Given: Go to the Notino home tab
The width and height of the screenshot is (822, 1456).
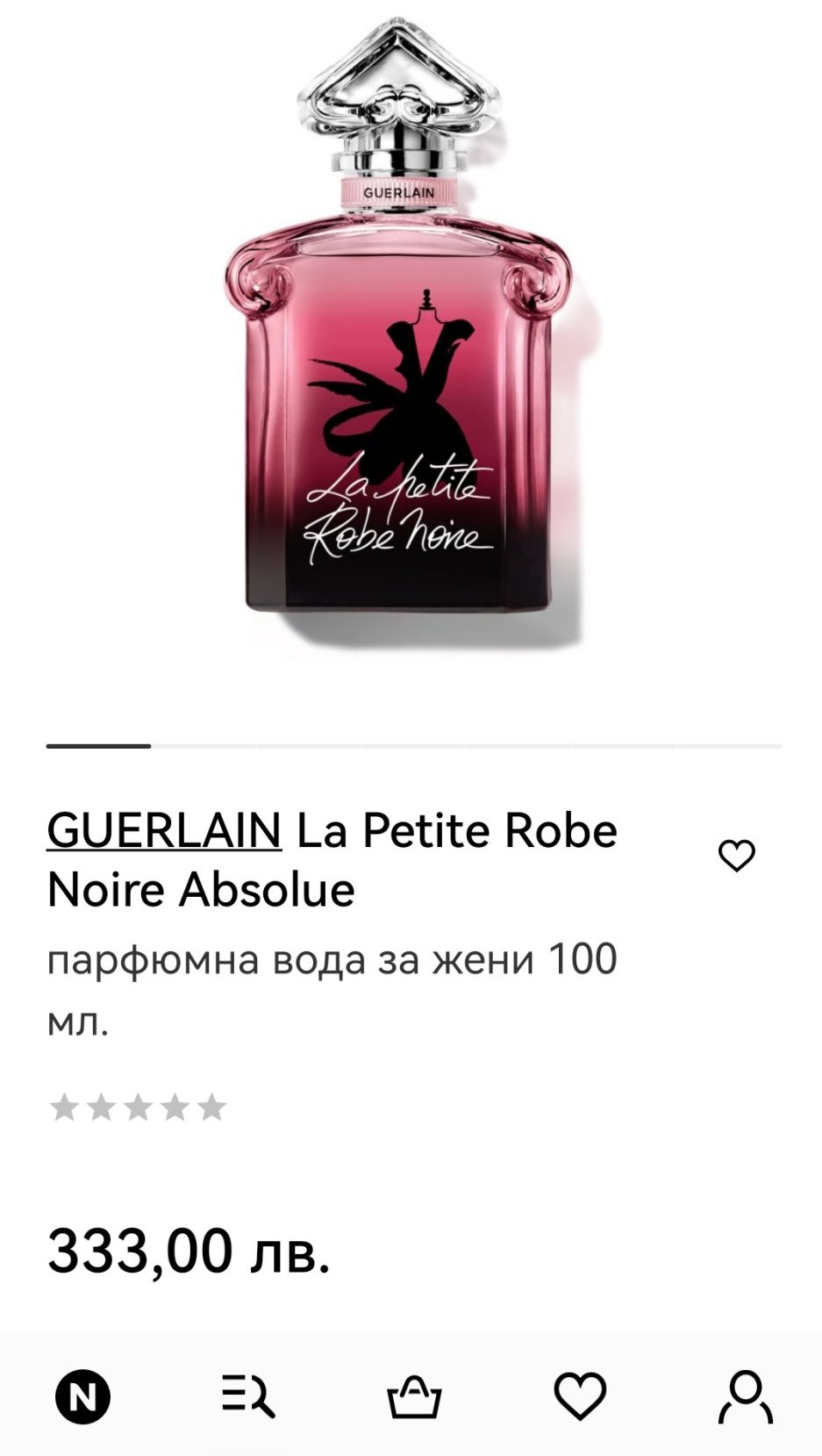Looking at the screenshot, I should tap(82, 1395).
